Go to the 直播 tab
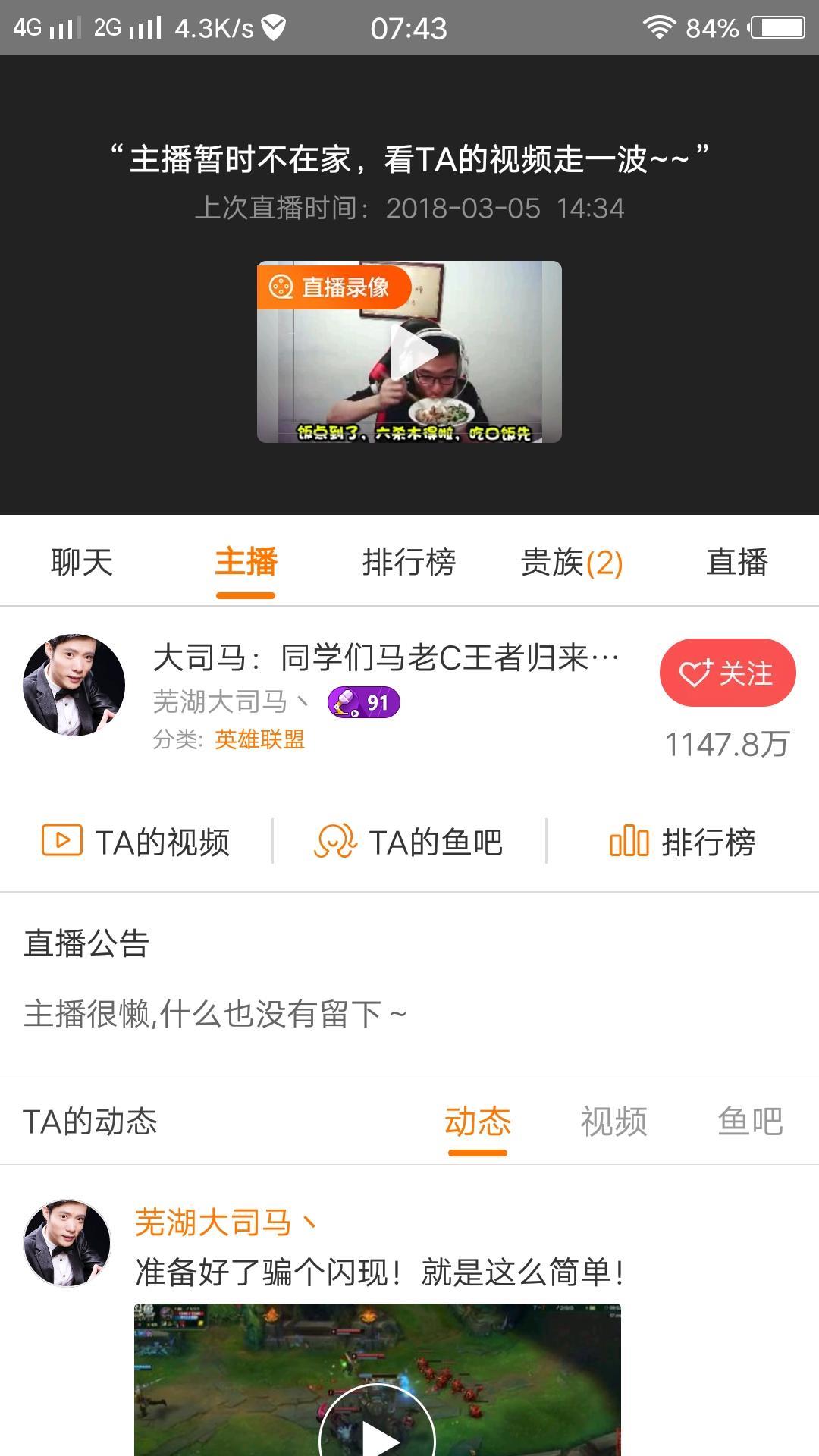819x1456 pixels. click(x=737, y=563)
